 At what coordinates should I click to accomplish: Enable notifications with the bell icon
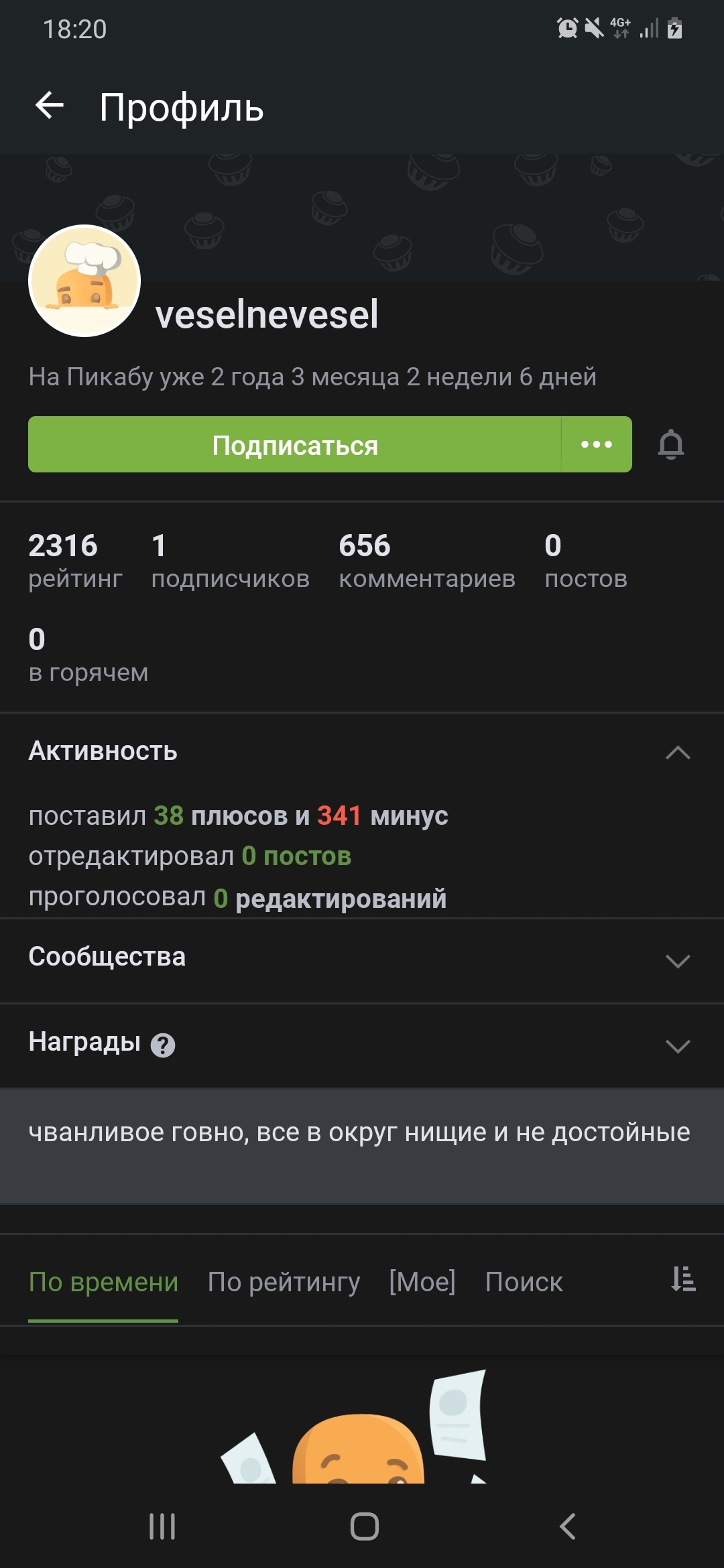670,444
